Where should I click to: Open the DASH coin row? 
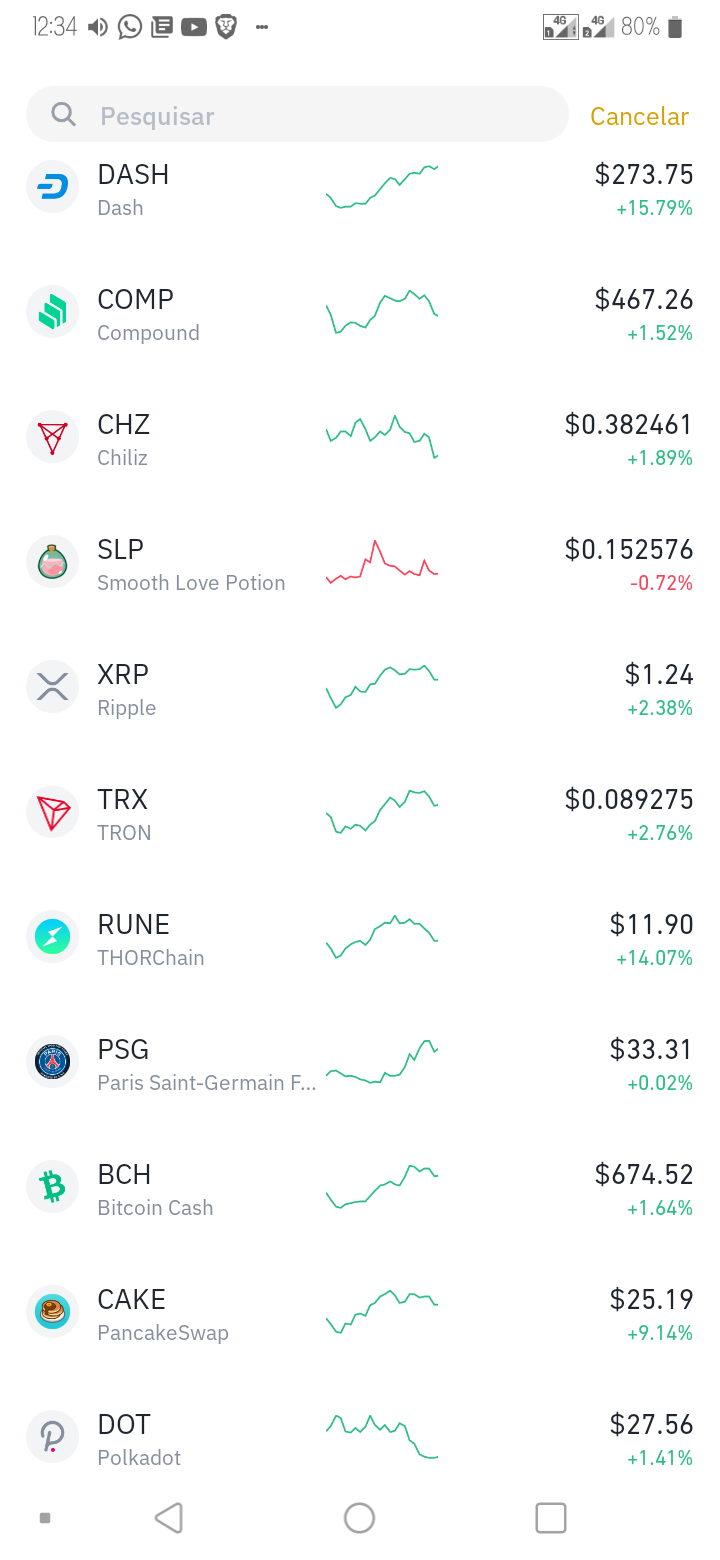coord(360,190)
